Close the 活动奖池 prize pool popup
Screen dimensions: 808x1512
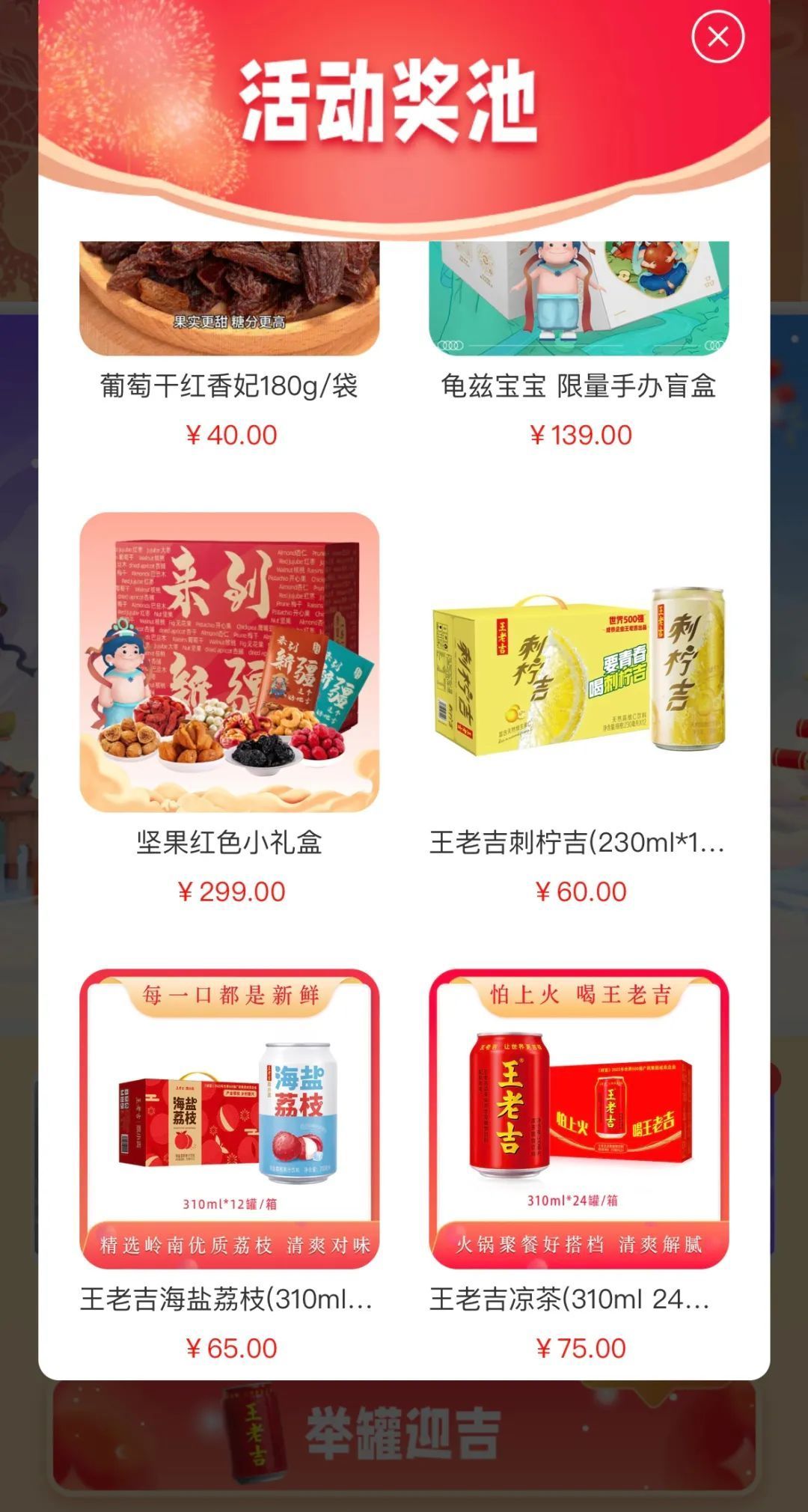(x=717, y=37)
